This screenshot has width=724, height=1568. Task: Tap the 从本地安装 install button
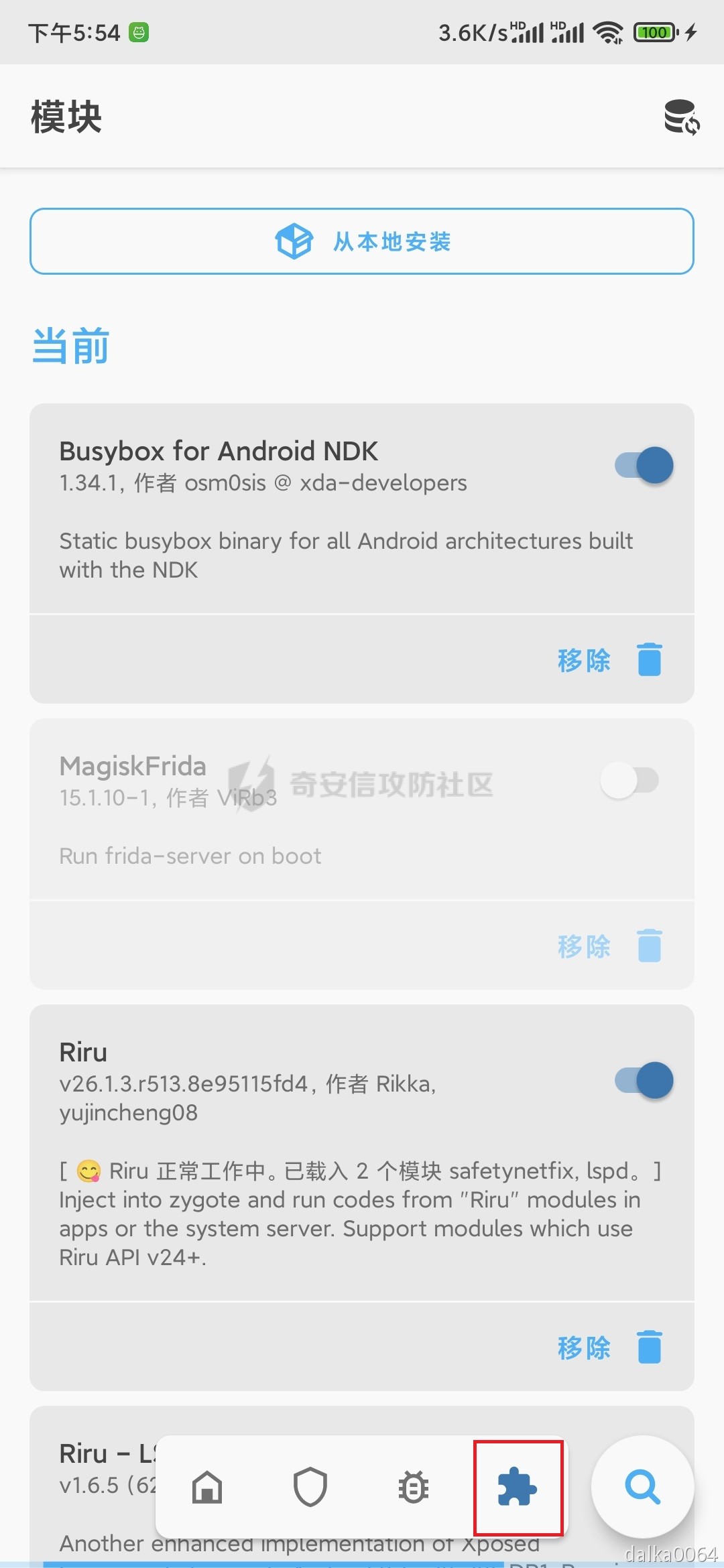pos(362,241)
